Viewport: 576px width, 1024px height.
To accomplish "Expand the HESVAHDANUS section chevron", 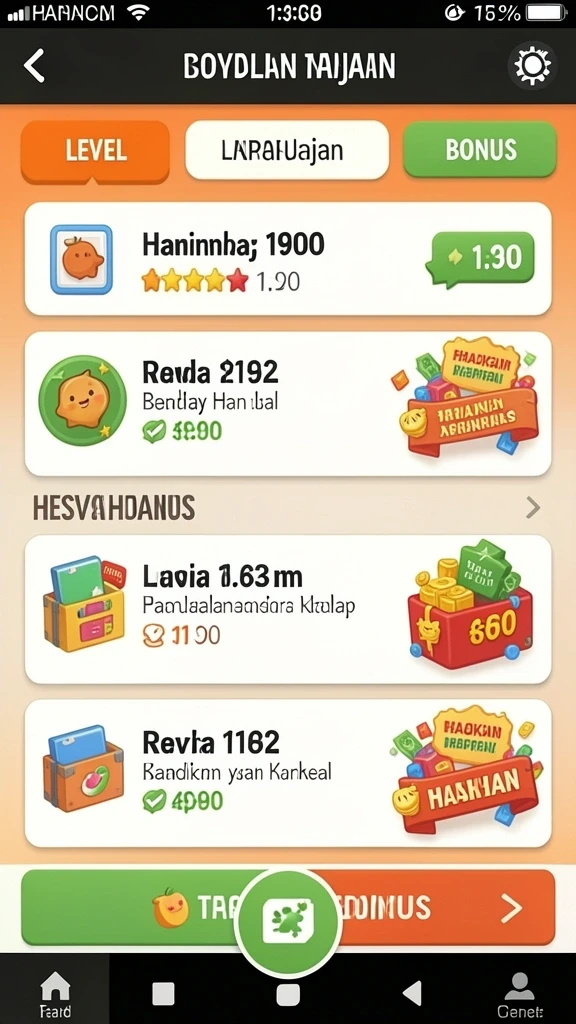I will click(533, 507).
